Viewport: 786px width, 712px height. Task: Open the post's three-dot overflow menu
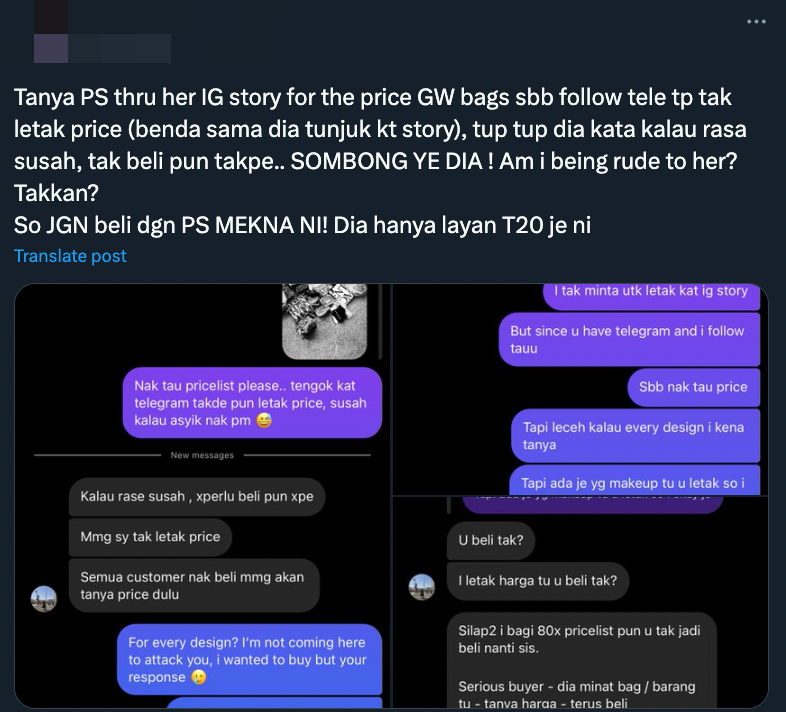click(759, 20)
